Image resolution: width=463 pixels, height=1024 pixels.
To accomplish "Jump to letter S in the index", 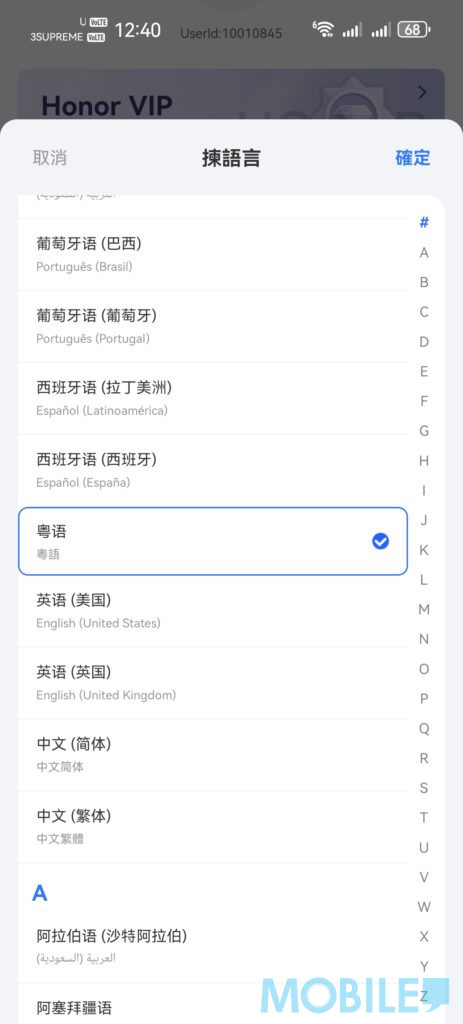I will (x=424, y=788).
